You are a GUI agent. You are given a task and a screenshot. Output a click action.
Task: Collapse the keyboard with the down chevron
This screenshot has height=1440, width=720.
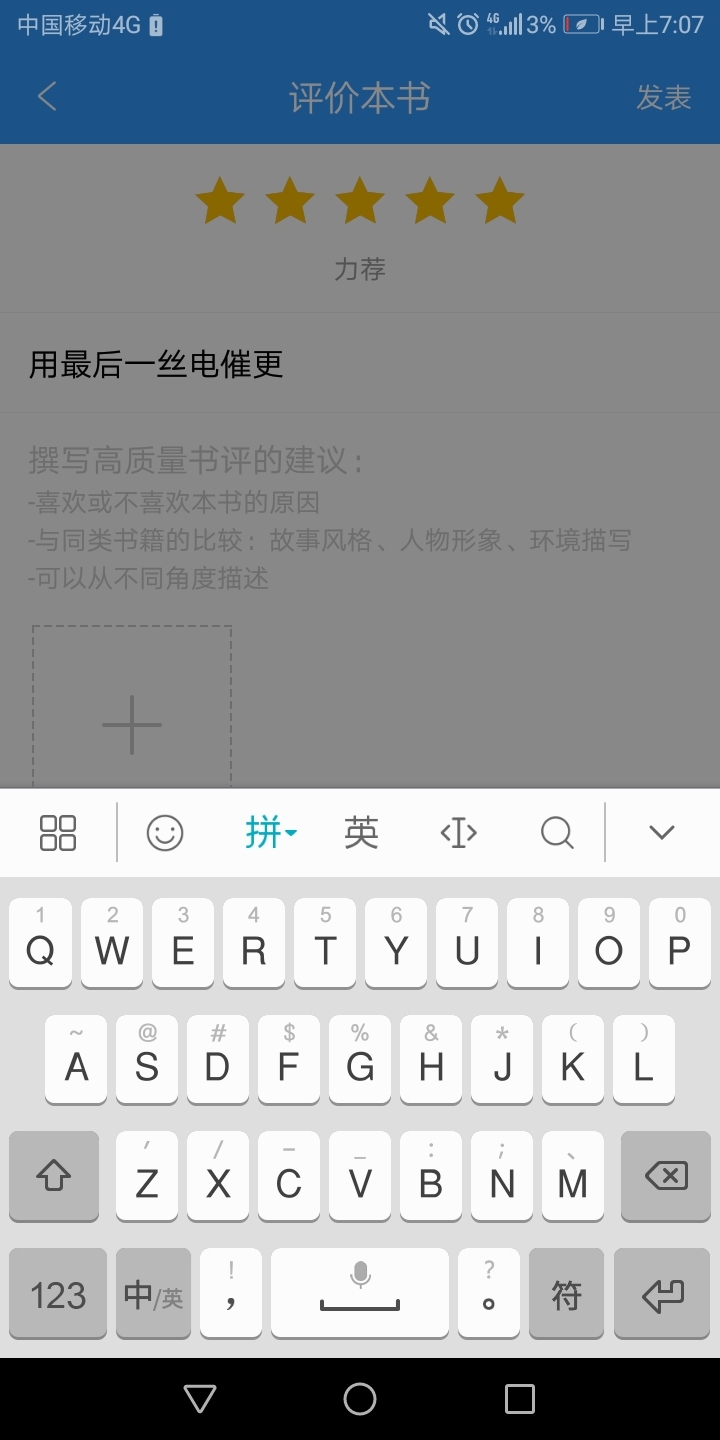662,832
